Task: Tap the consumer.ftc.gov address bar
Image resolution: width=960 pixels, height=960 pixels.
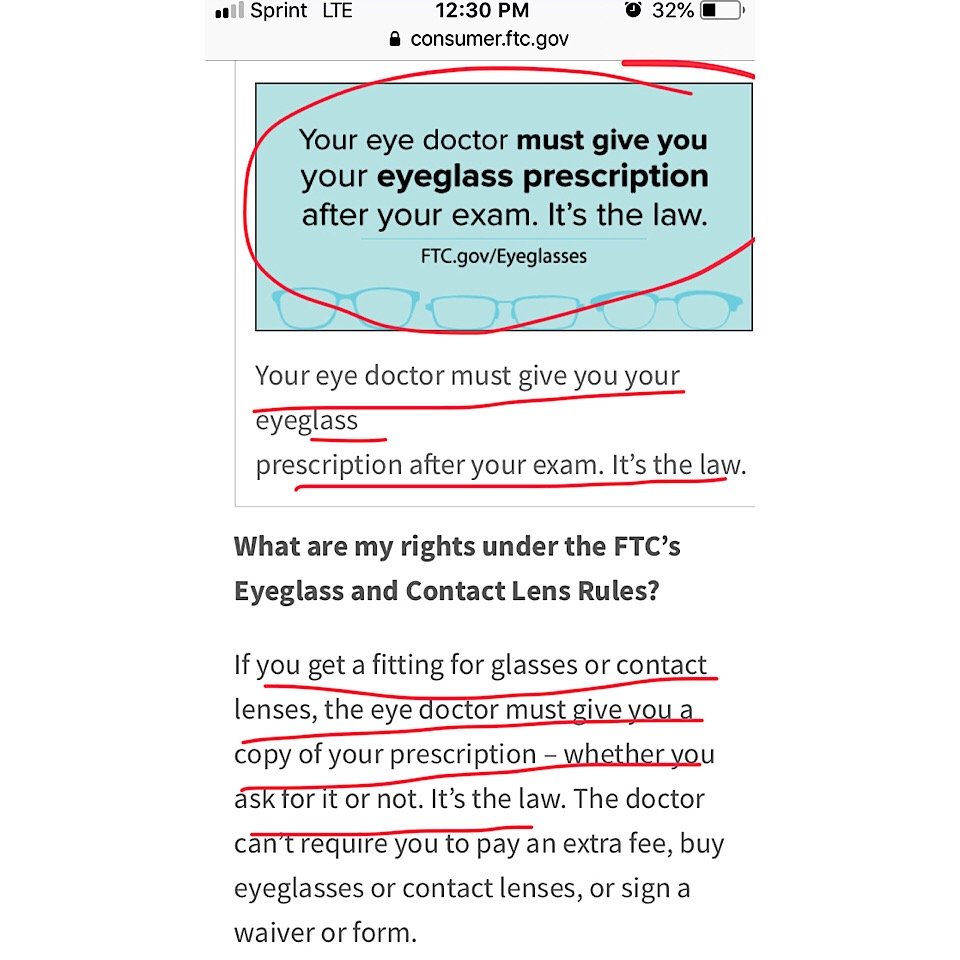Action: (x=480, y=40)
